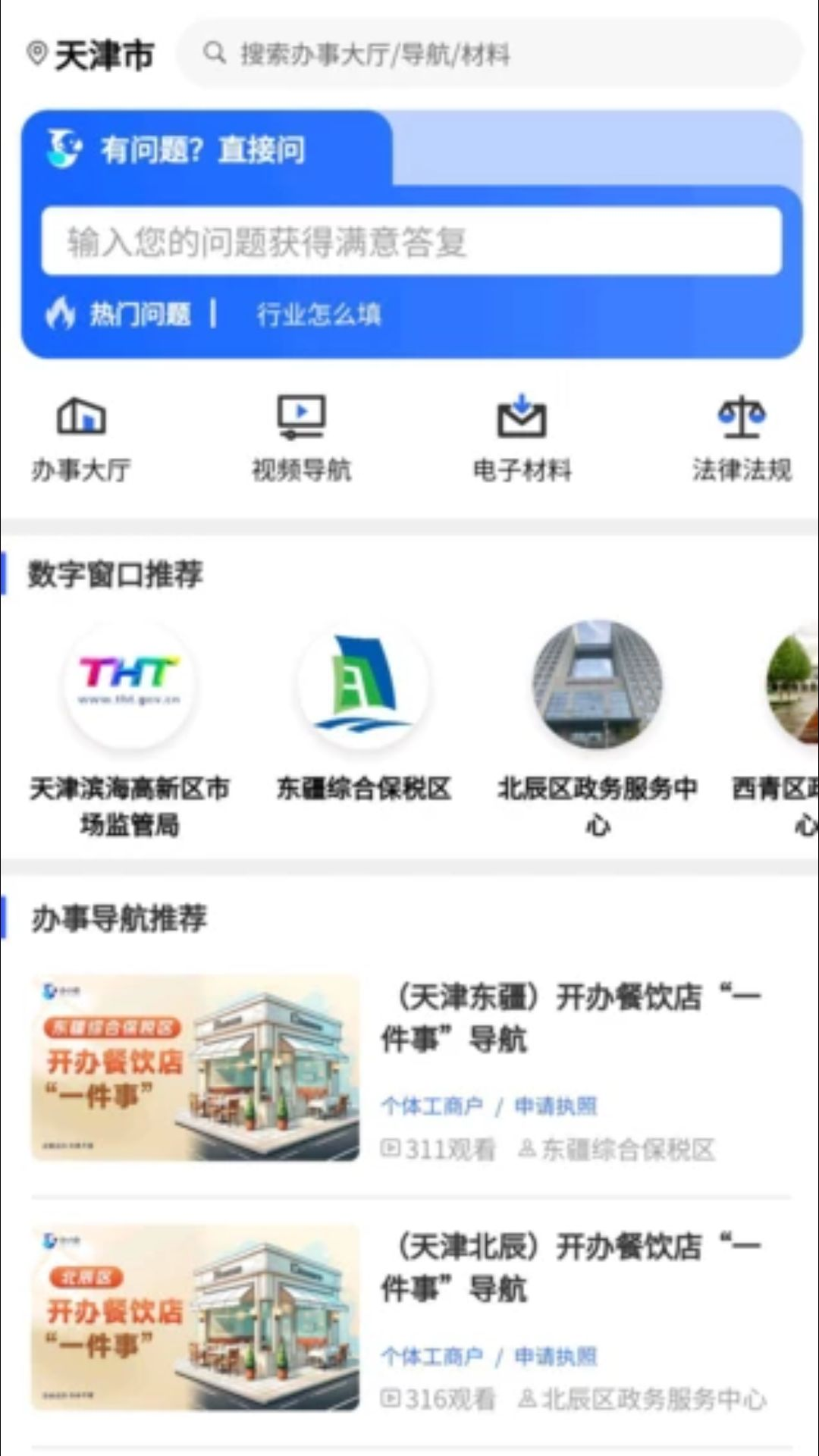
Task: Tap the 输入您的问题 question input field
Action: [x=412, y=241]
